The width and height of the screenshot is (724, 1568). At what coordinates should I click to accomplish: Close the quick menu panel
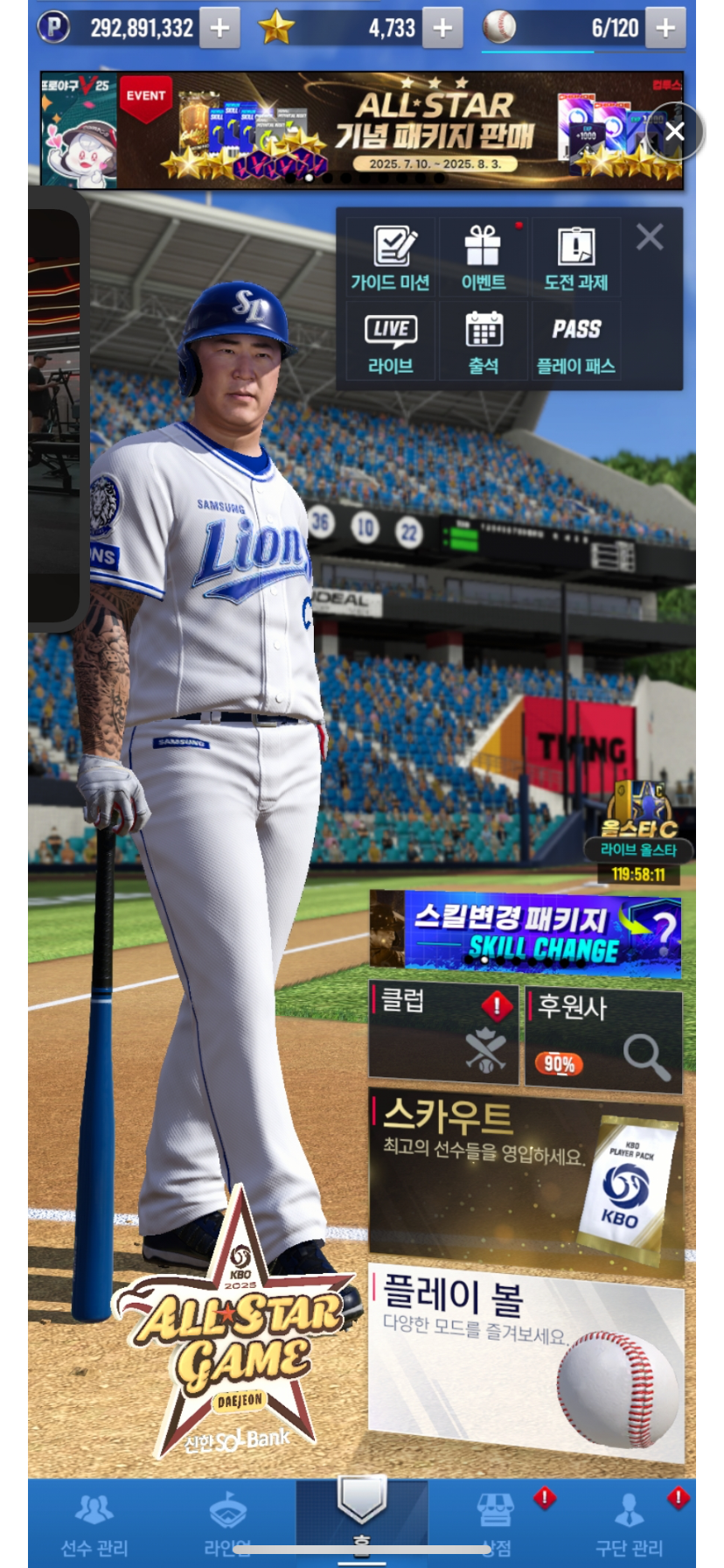pos(649,236)
